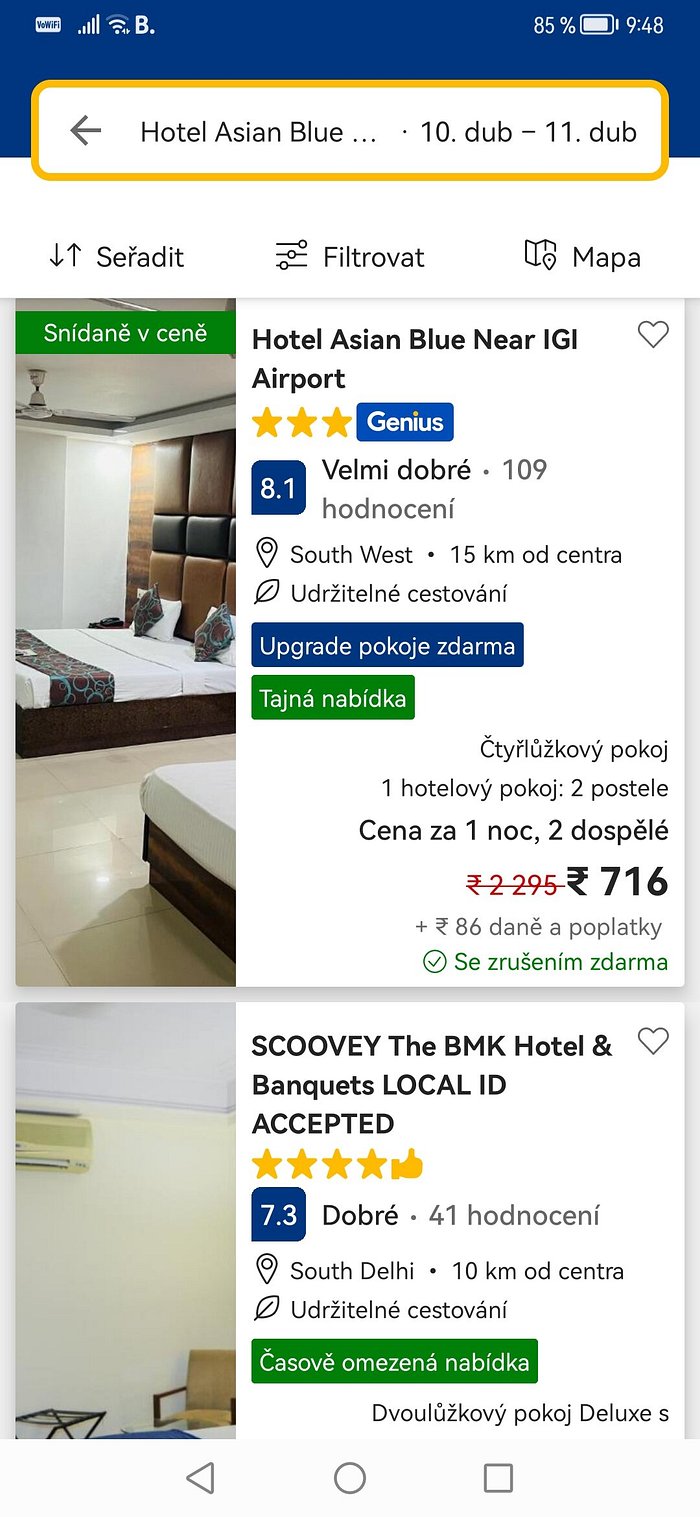Edit the Hotel Asian Blue search query
Screen dimensions: 700x1517
[x=258, y=132]
